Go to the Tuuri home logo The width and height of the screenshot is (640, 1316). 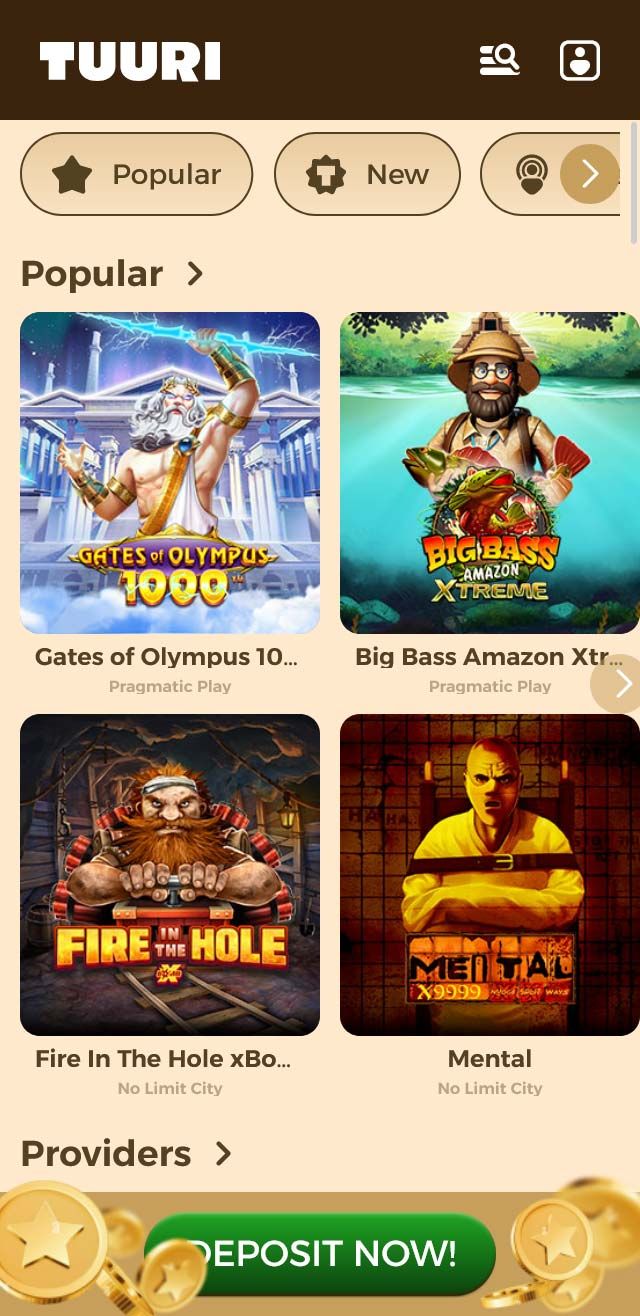[130, 61]
